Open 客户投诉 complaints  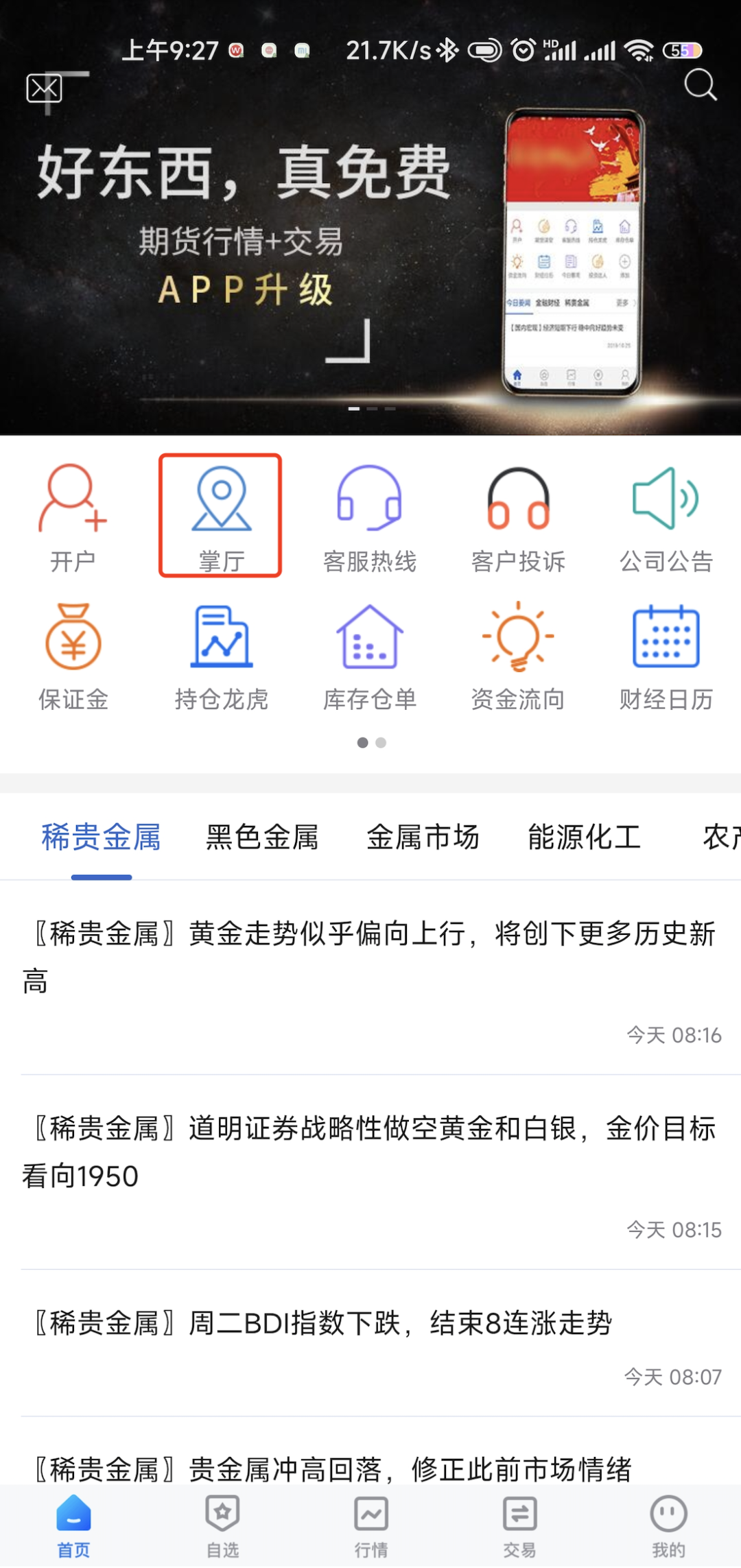click(x=518, y=517)
